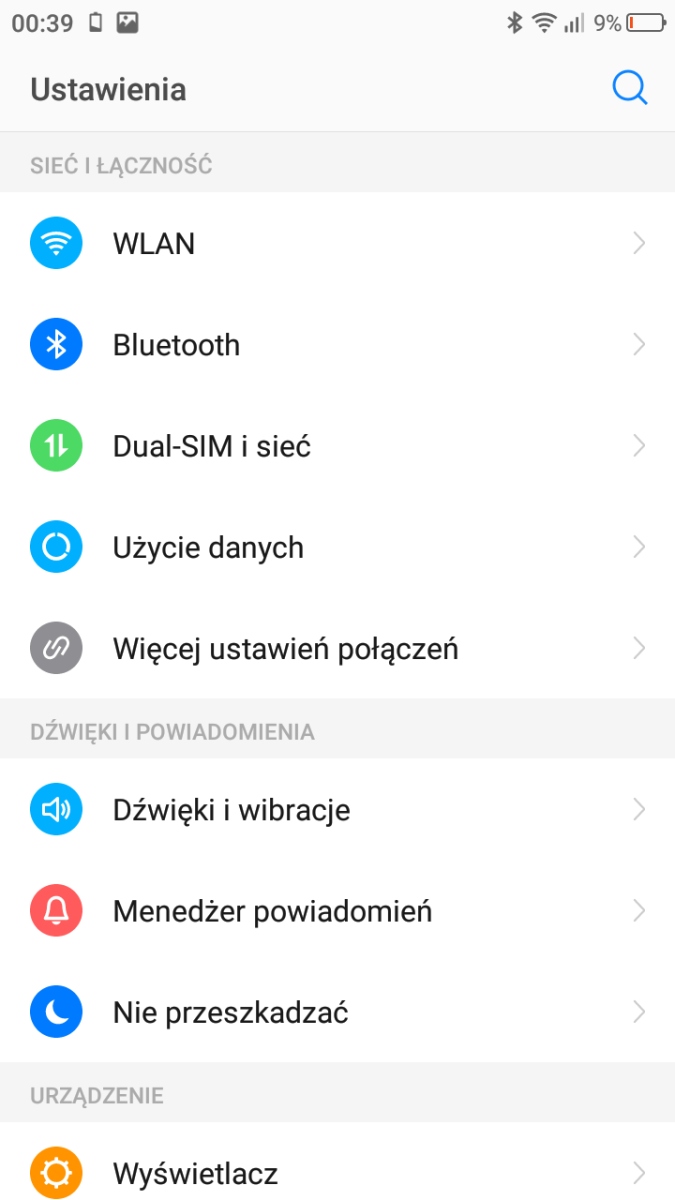Open Bluetooth settings
The image size is (675, 1200).
337,345
